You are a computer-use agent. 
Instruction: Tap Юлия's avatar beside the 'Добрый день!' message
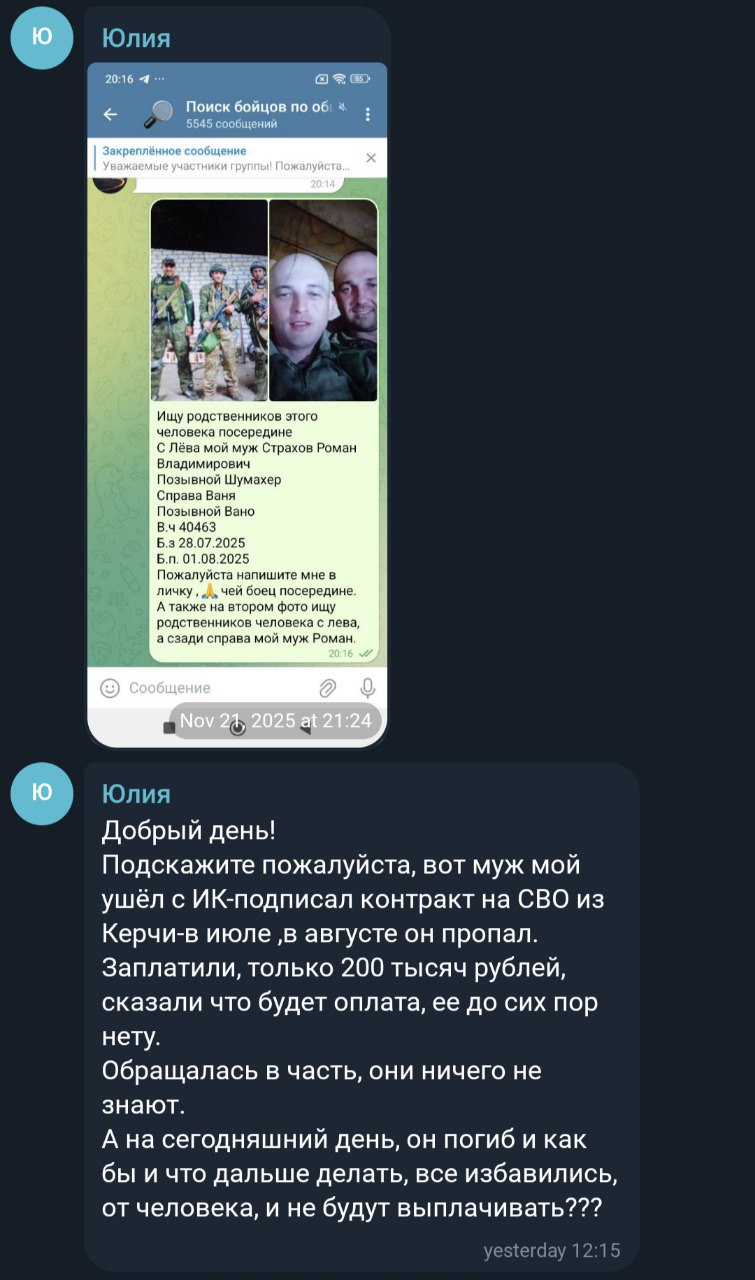point(41,793)
